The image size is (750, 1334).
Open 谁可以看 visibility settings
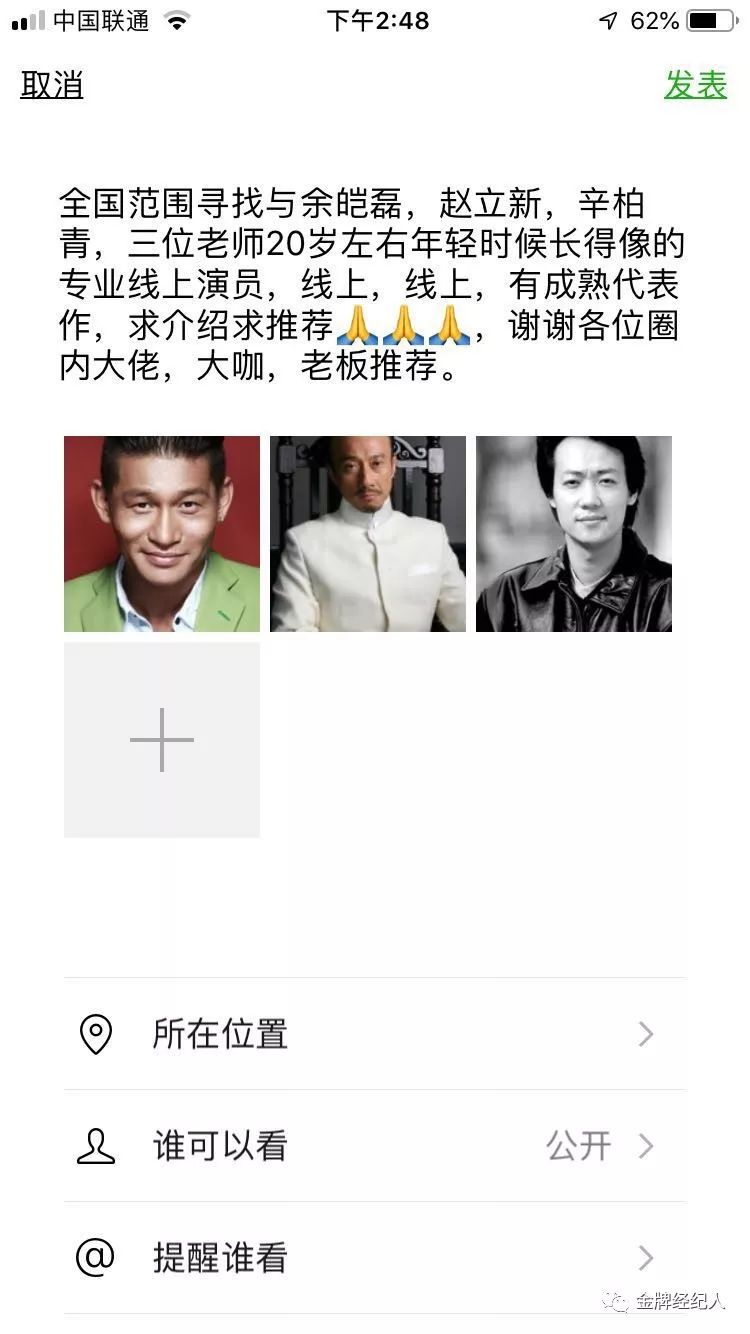click(x=374, y=1146)
